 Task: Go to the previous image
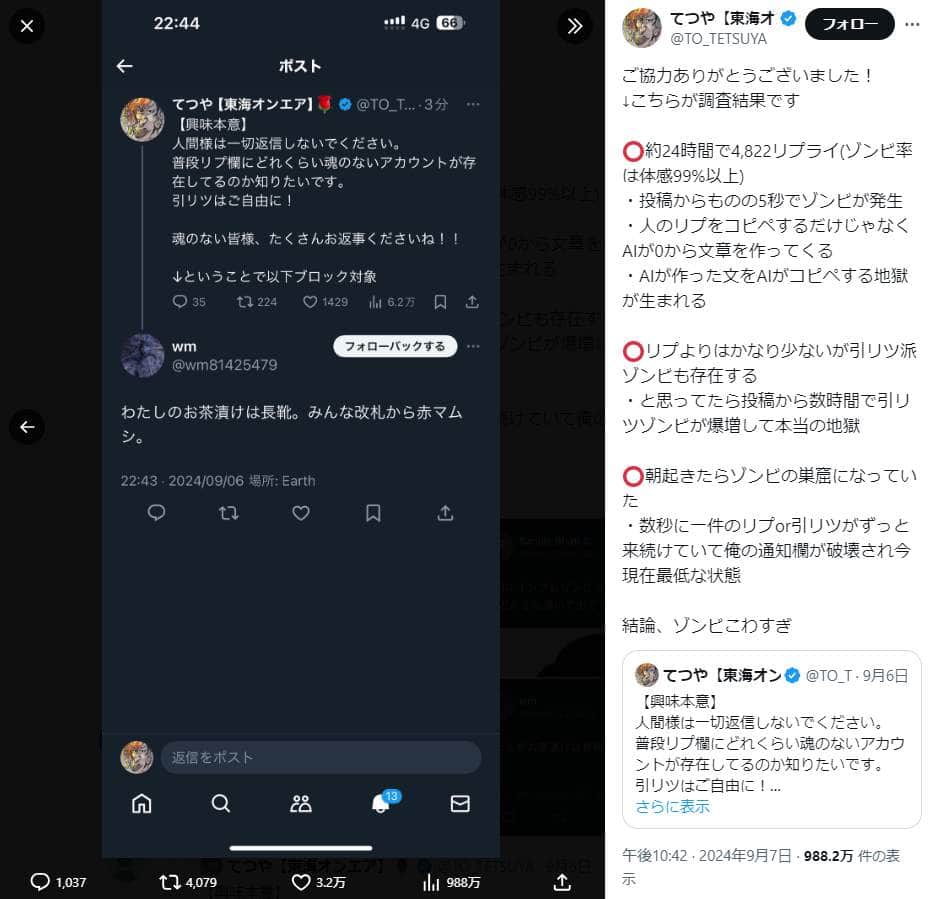[x=27, y=427]
